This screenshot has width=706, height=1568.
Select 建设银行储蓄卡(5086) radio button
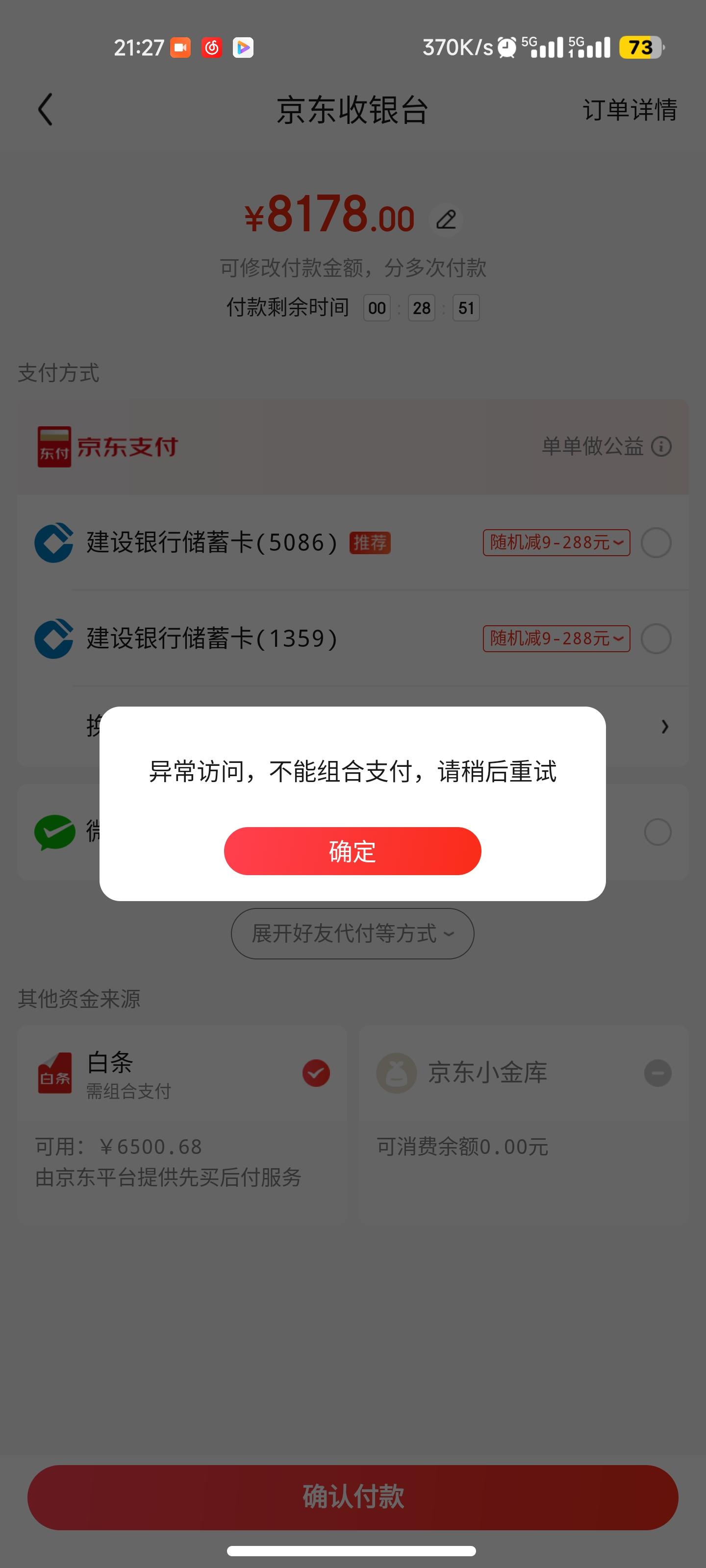coord(656,542)
